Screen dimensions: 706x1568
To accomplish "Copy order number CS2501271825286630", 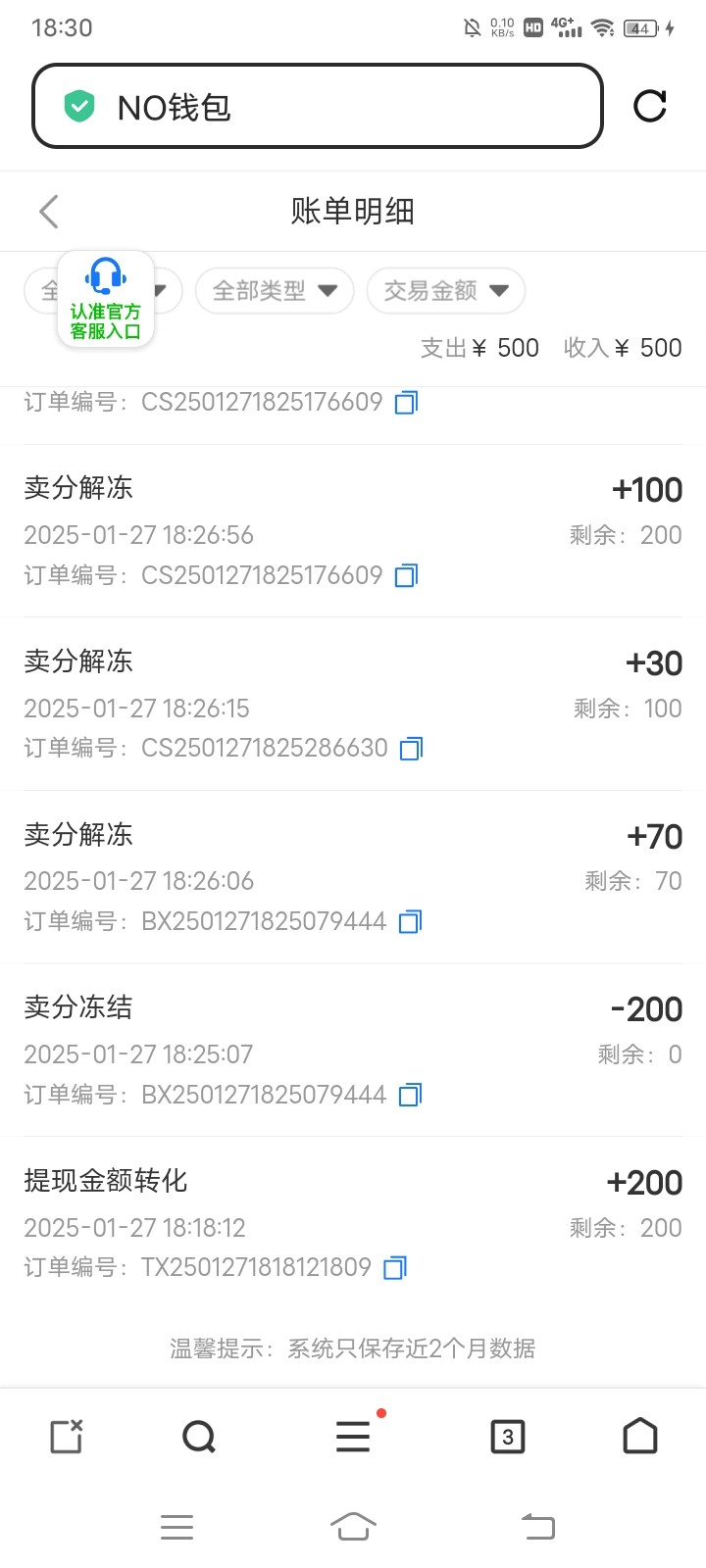I will [412, 750].
